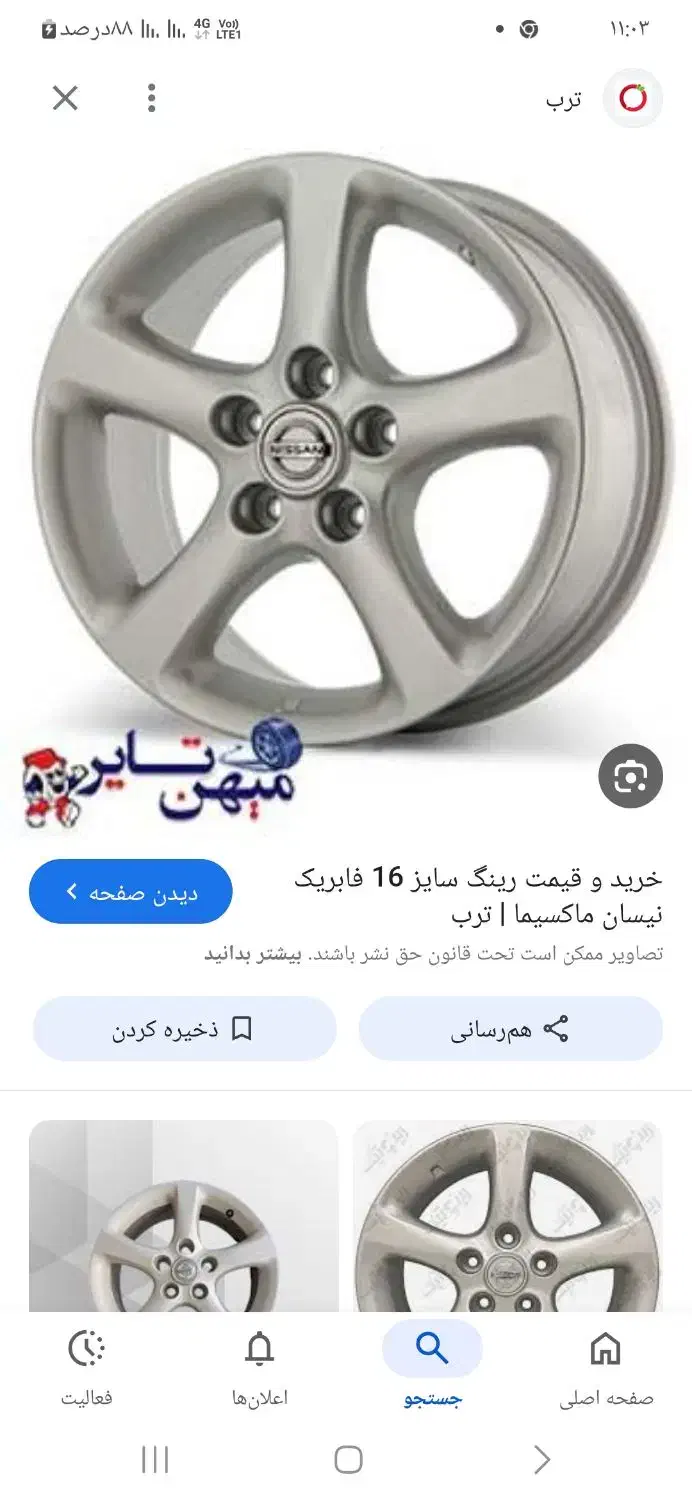The image size is (692, 1500).
Task: Save the image with ذخیره کردن
Action: (184, 1029)
